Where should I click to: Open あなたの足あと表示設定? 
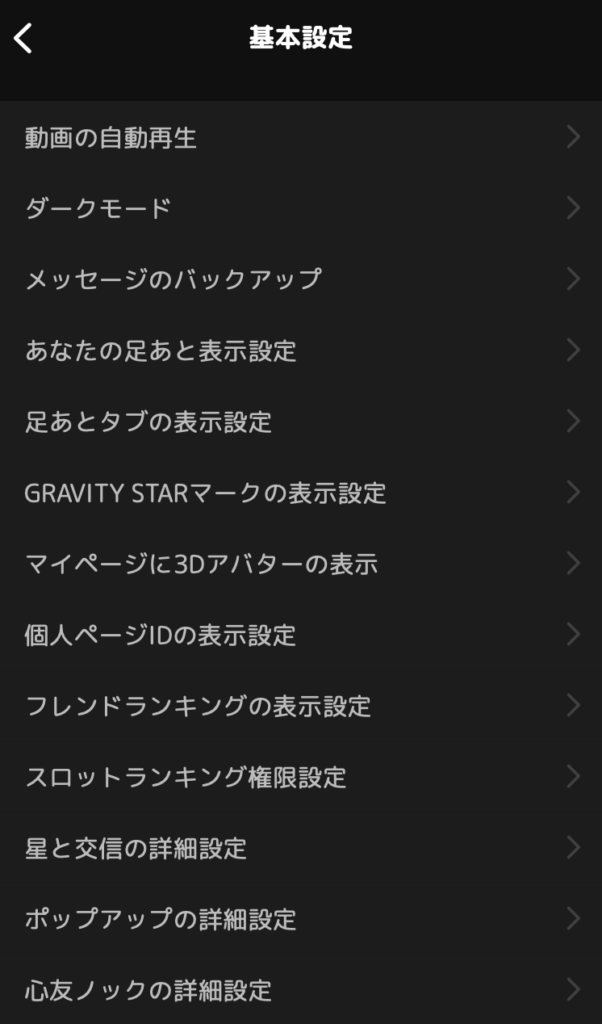pos(301,351)
